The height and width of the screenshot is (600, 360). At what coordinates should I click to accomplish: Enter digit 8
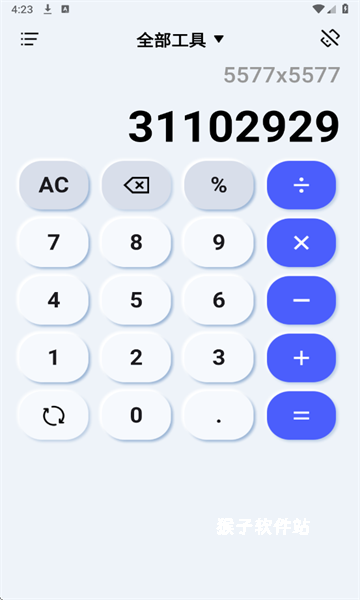tap(136, 243)
